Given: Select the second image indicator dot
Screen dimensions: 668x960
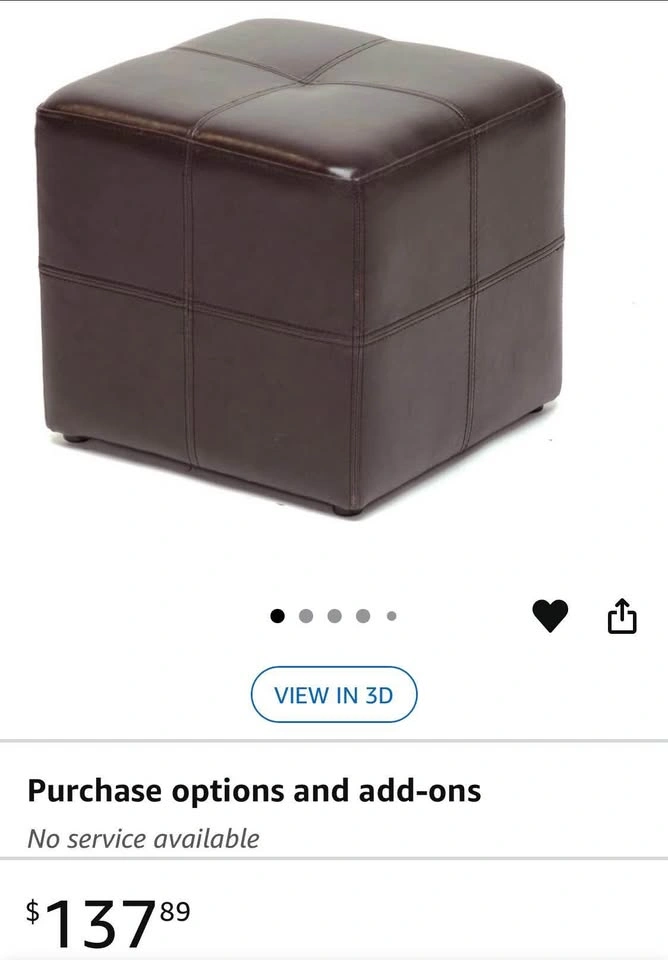Looking at the screenshot, I should pyautogui.click(x=306, y=616).
